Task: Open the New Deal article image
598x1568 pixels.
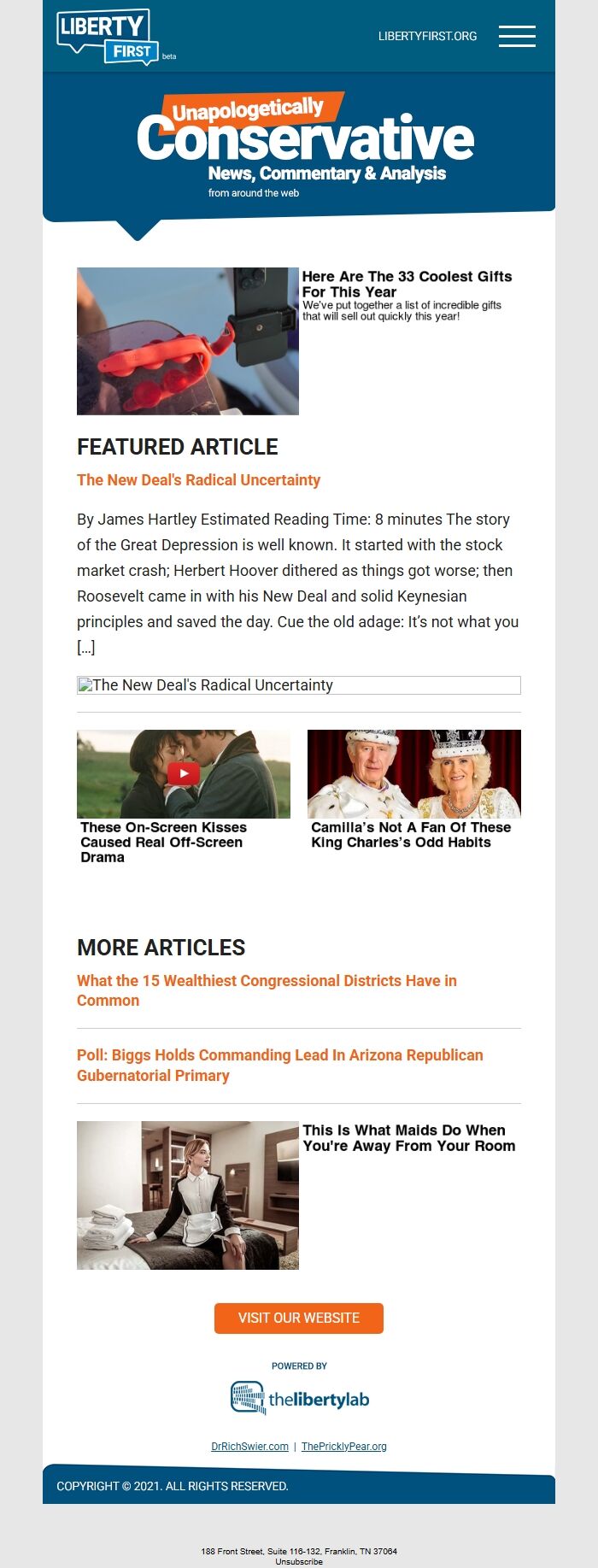Action: (x=298, y=685)
